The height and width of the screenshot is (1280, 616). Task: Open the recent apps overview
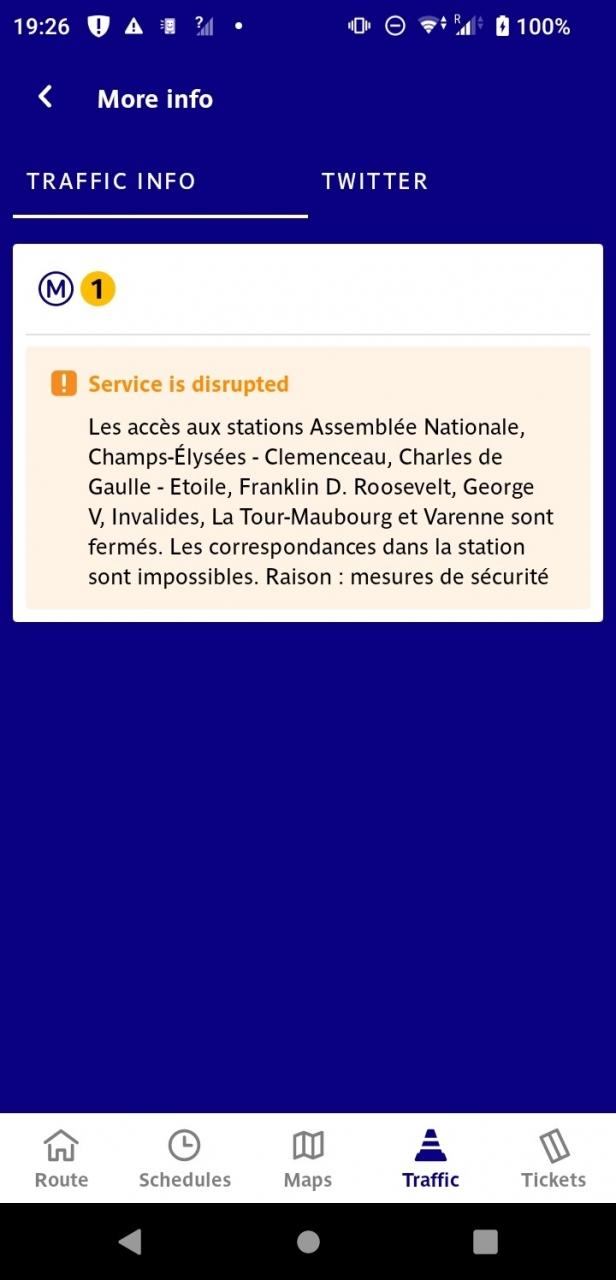[485, 1242]
